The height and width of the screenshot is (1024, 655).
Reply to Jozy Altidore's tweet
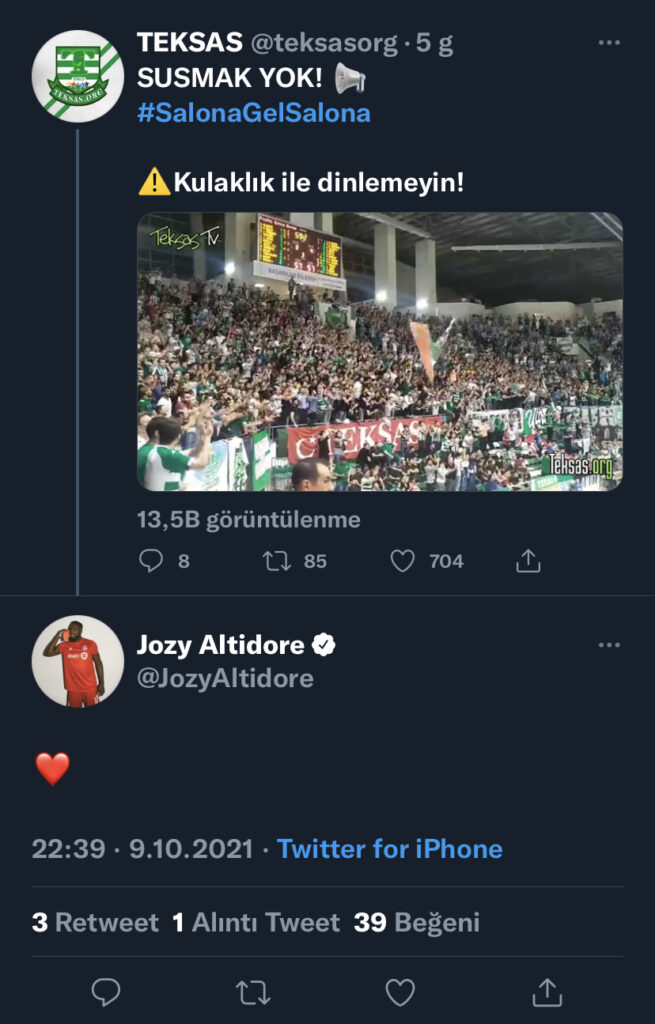[106, 992]
